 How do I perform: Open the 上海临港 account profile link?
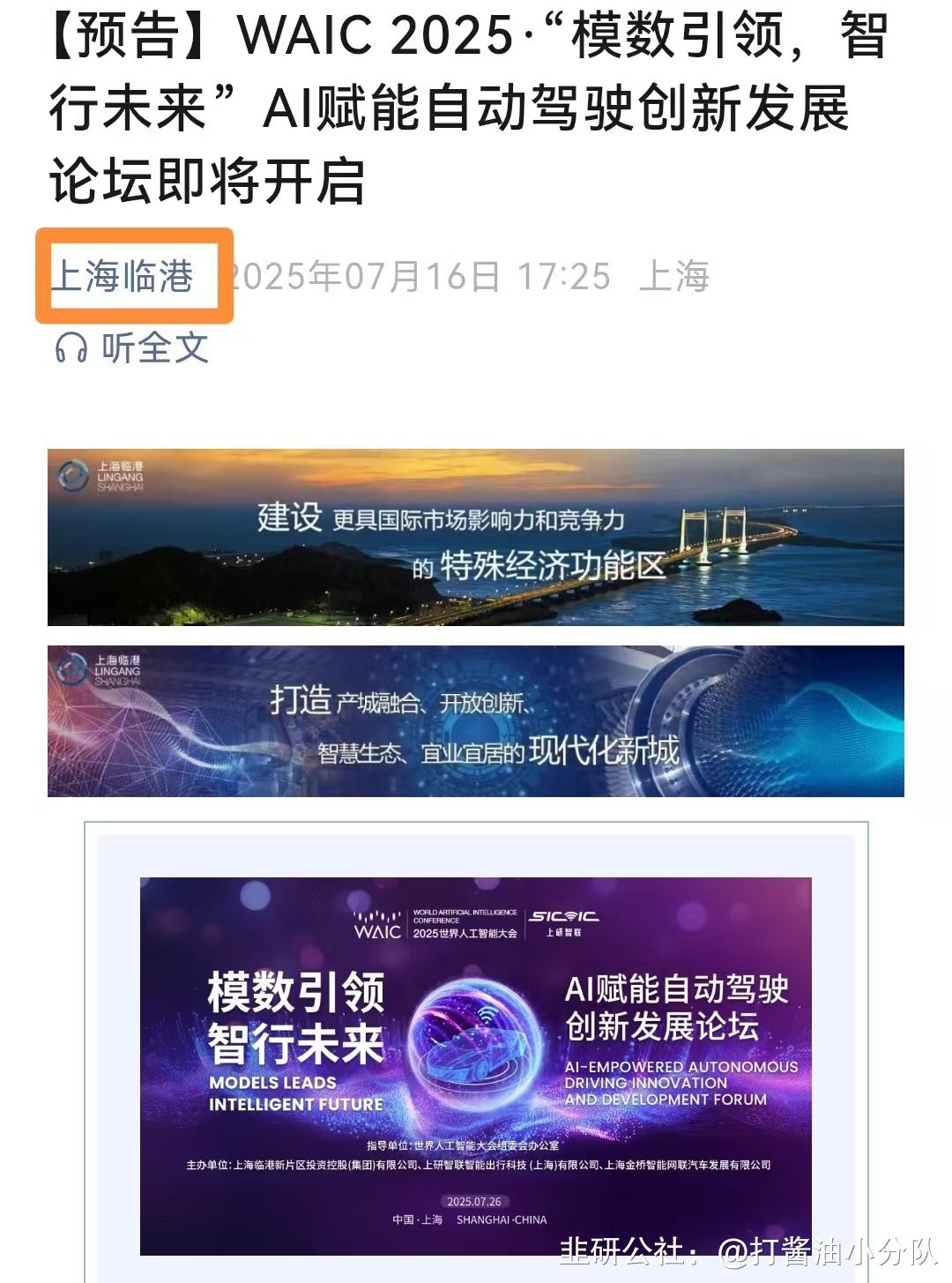[124, 277]
